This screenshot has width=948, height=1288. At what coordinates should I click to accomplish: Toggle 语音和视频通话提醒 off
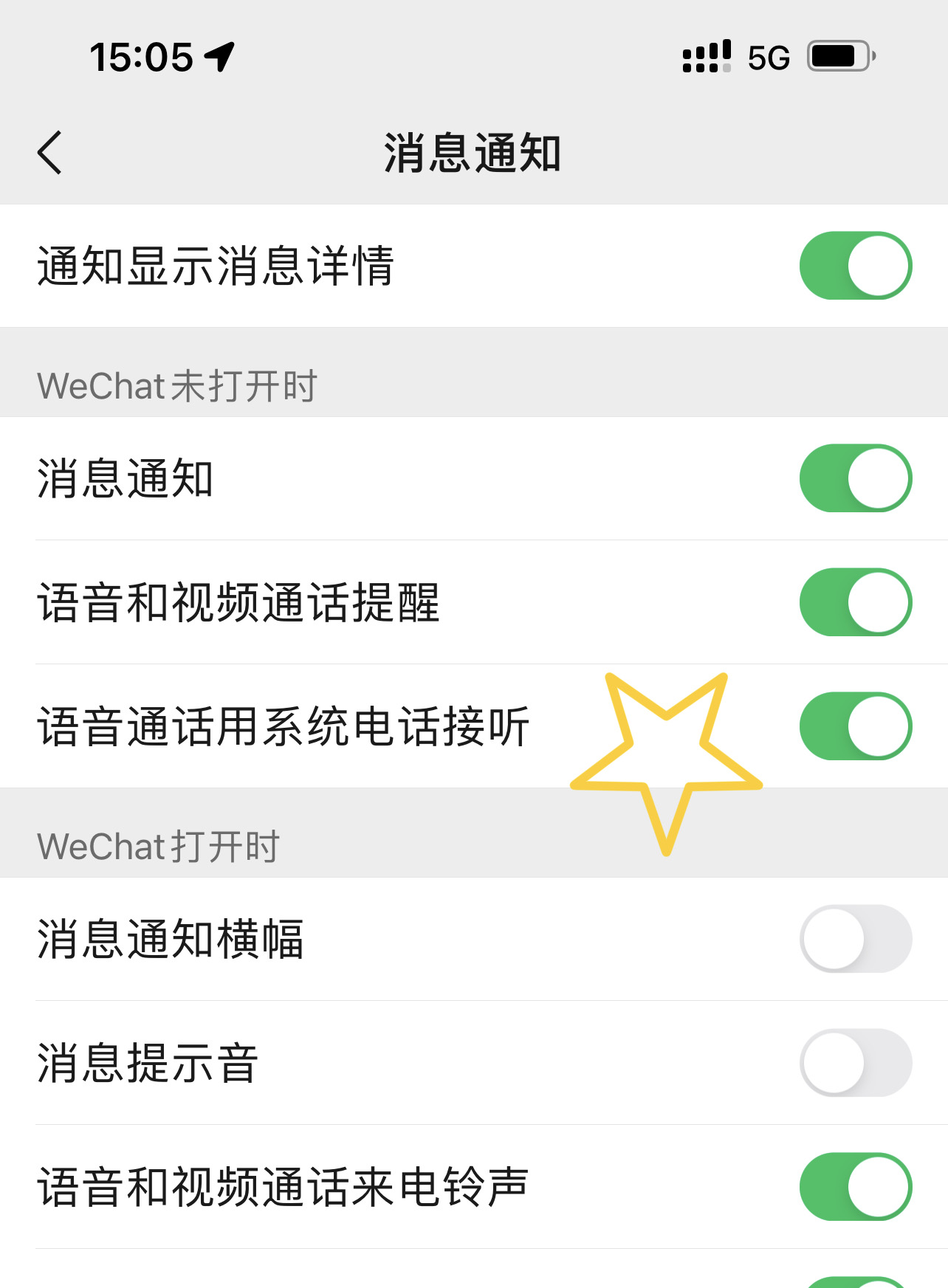pos(855,602)
